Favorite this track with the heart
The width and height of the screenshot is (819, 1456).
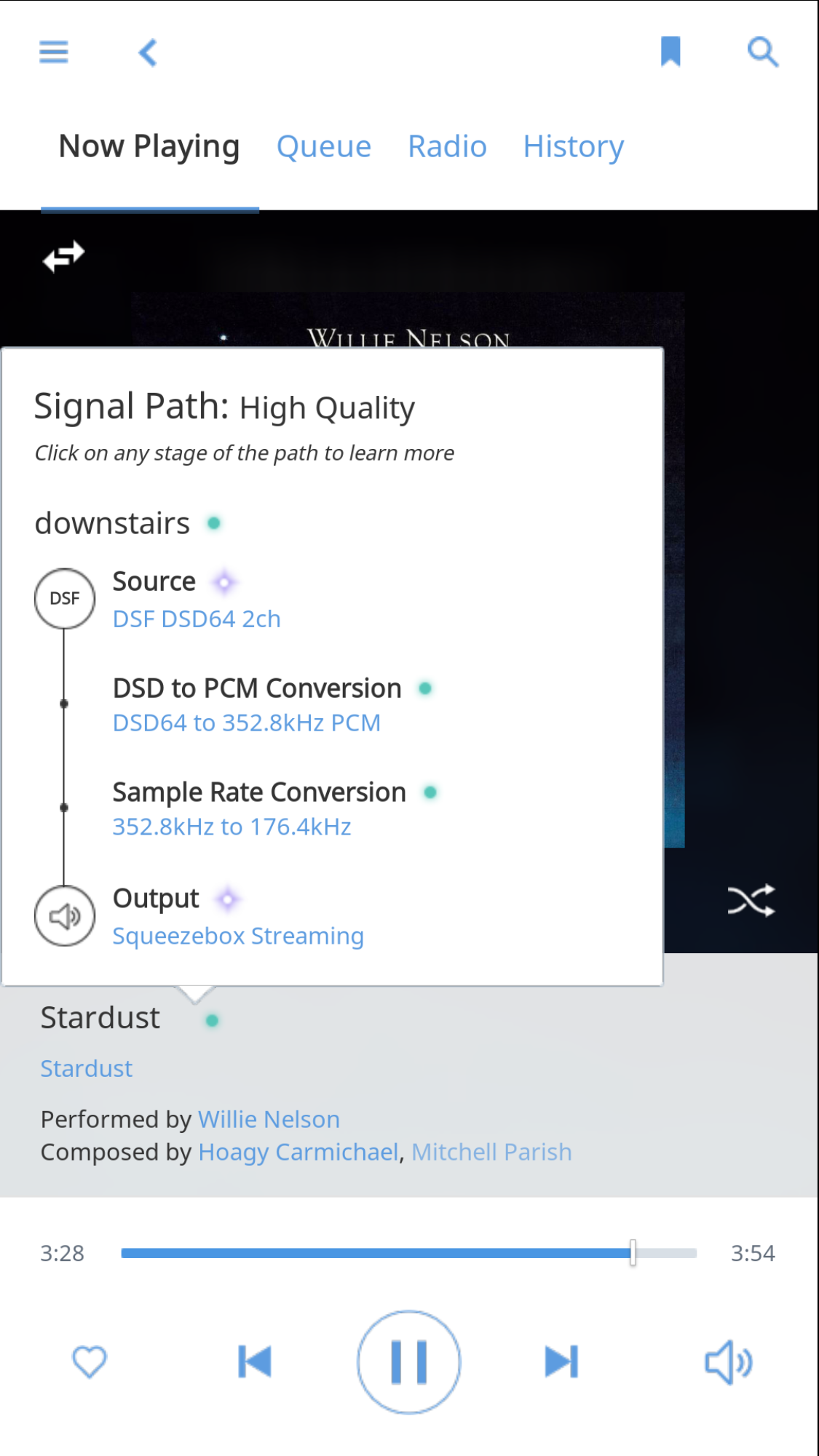(x=90, y=1362)
